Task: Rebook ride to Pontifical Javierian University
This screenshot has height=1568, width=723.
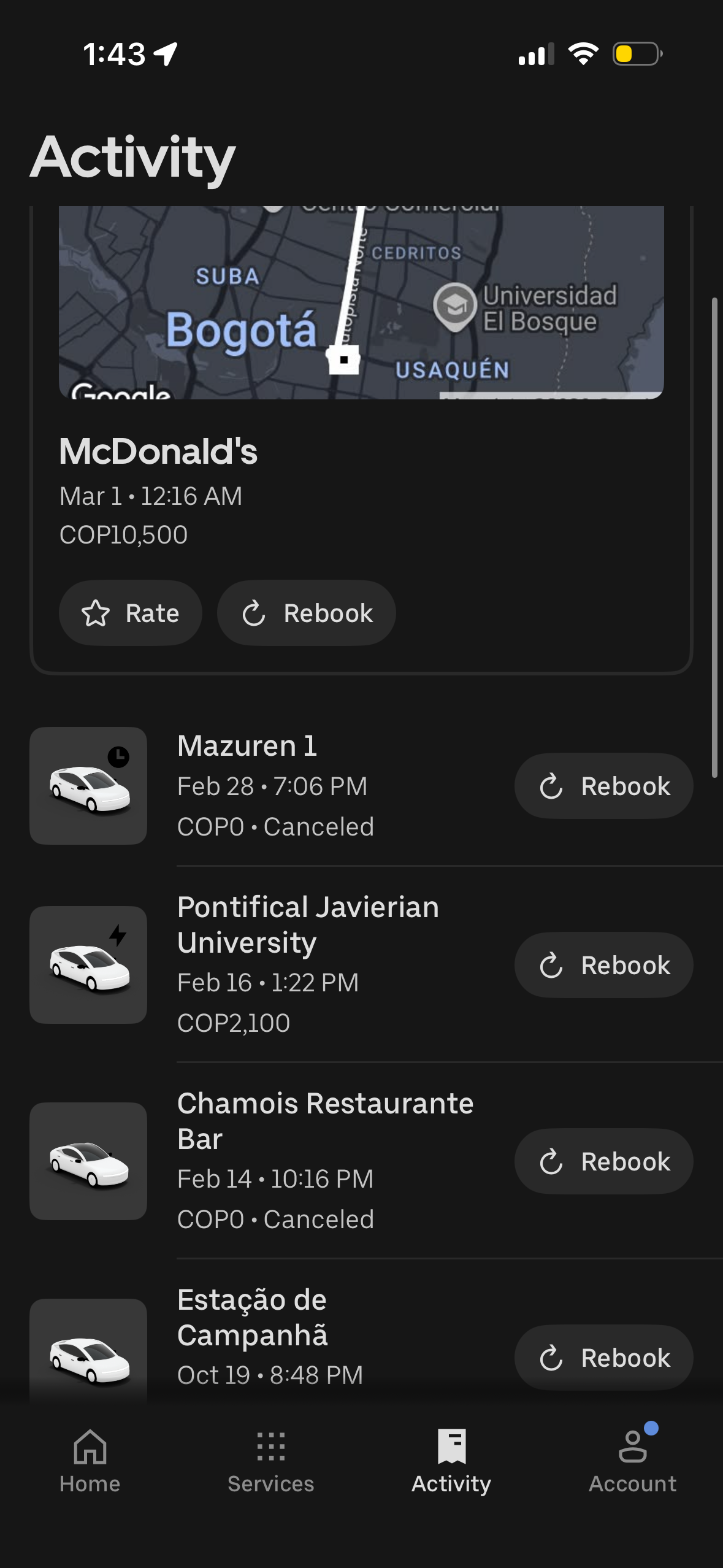Action: point(603,965)
